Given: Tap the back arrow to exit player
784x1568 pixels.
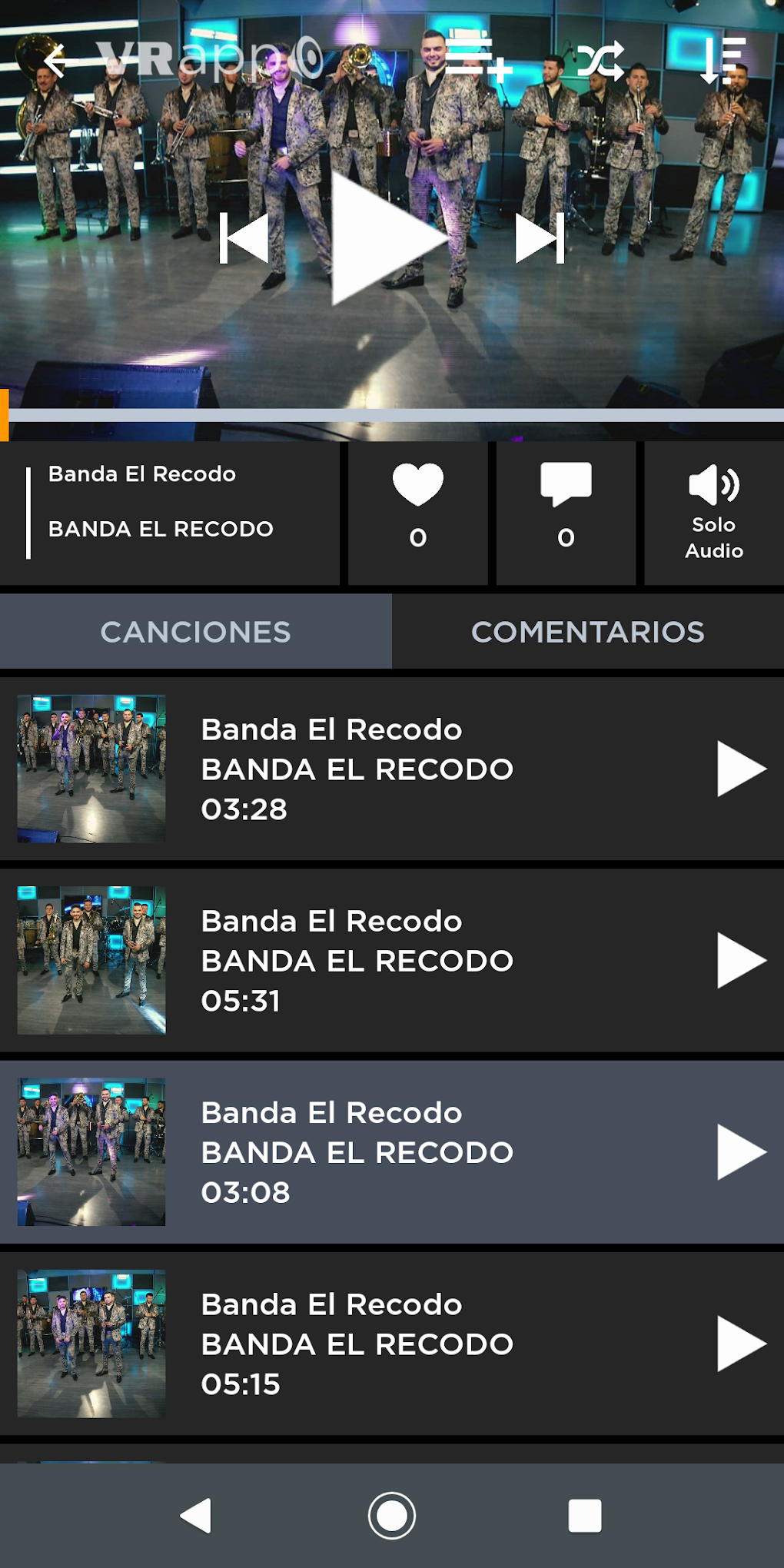Looking at the screenshot, I should click(59, 60).
